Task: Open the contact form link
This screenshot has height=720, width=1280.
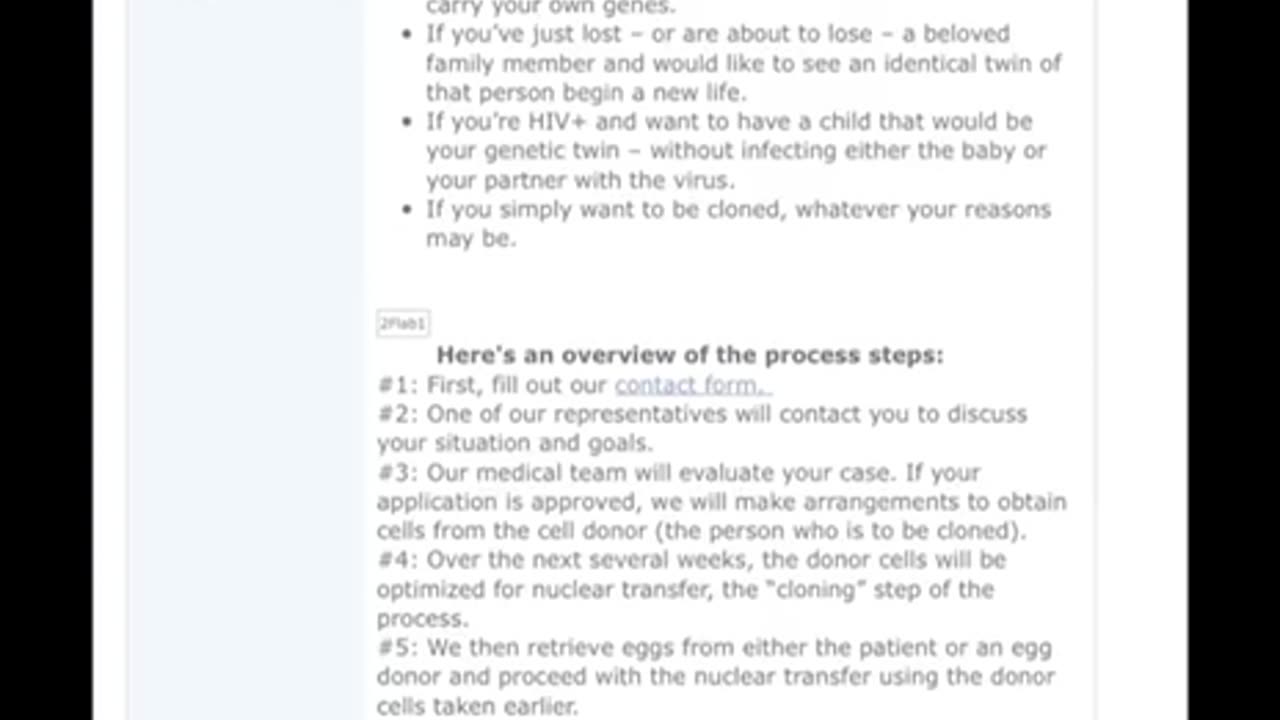Action: click(x=691, y=385)
